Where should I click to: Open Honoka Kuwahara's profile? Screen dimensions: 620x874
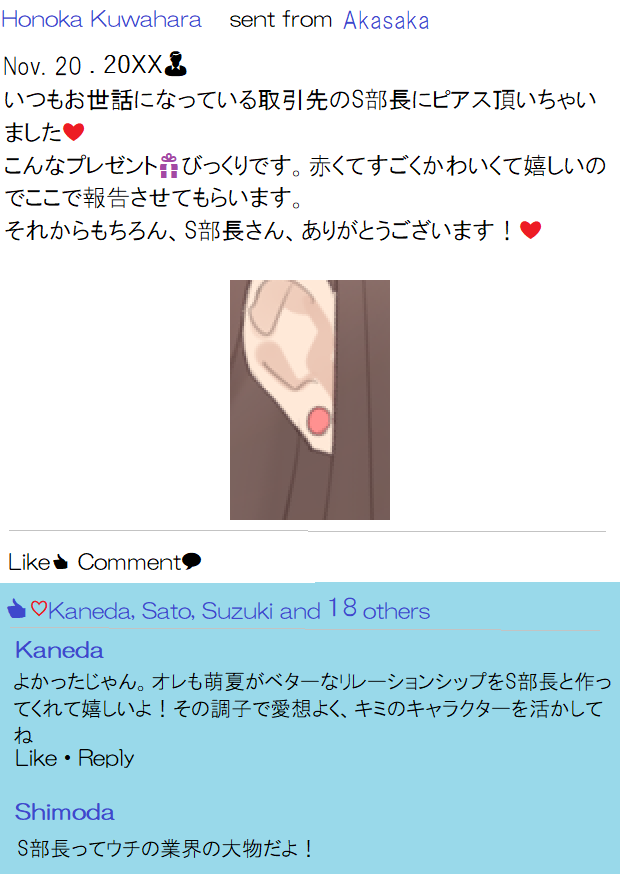pos(101,19)
